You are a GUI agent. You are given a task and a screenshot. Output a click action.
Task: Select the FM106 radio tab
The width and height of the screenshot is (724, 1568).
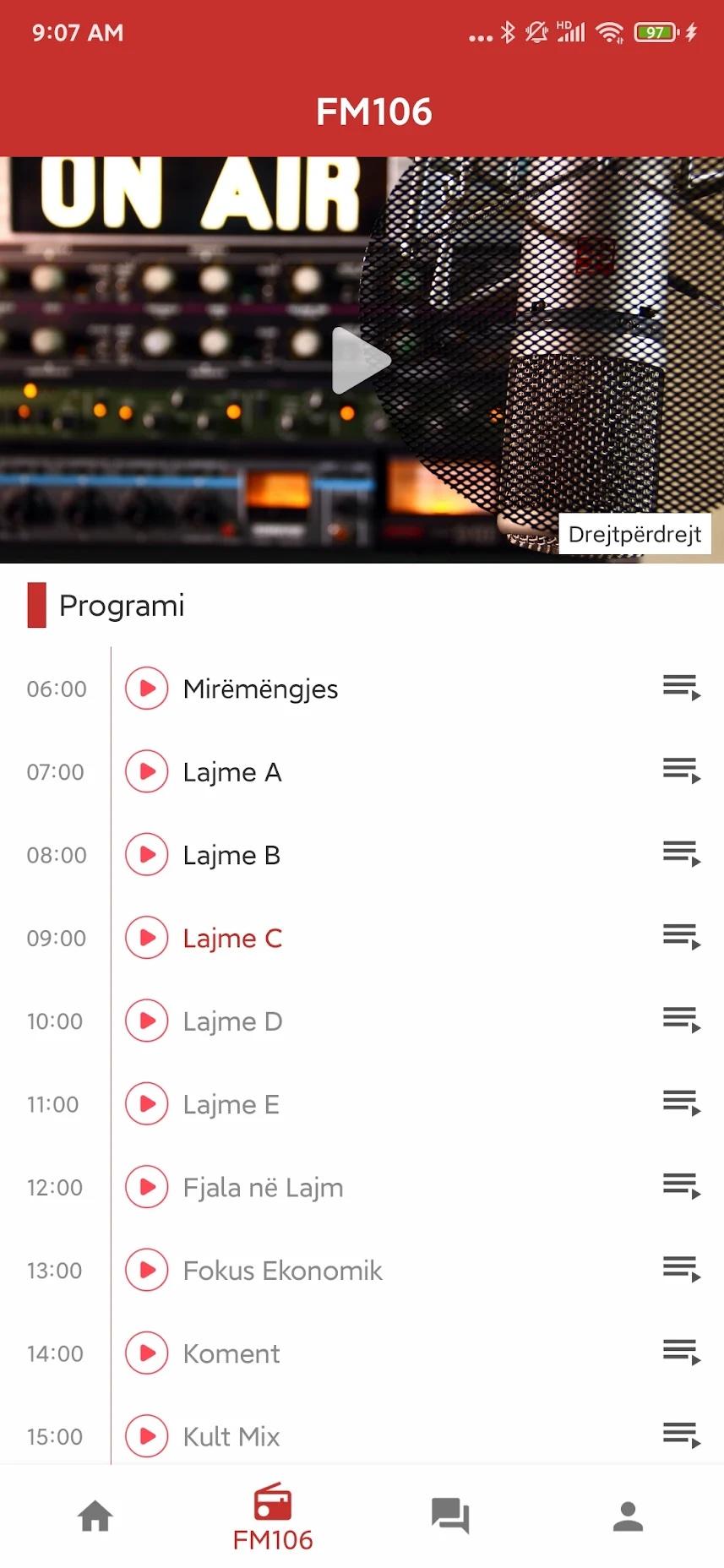coord(272,1517)
